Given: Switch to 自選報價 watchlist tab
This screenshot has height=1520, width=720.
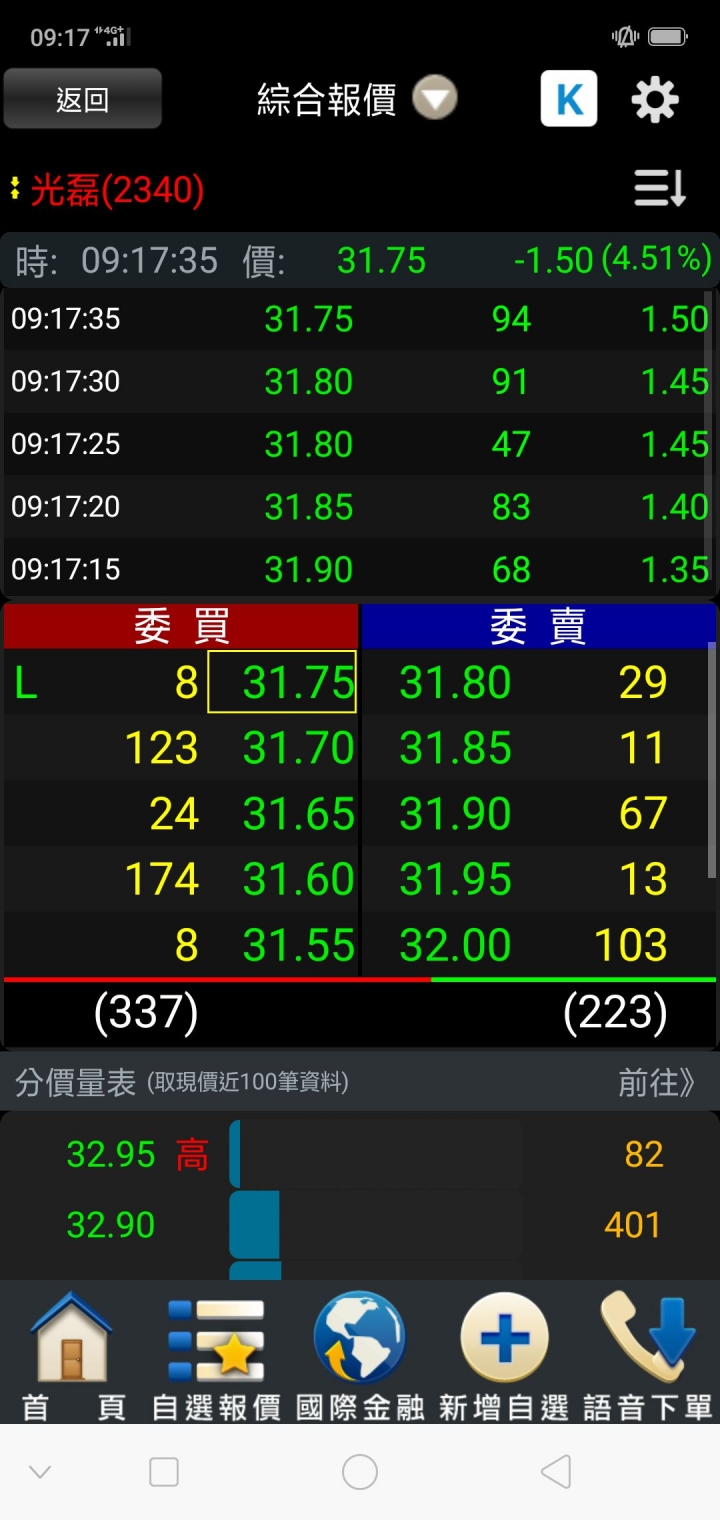Looking at the screenshot, I should point(216,1355).
